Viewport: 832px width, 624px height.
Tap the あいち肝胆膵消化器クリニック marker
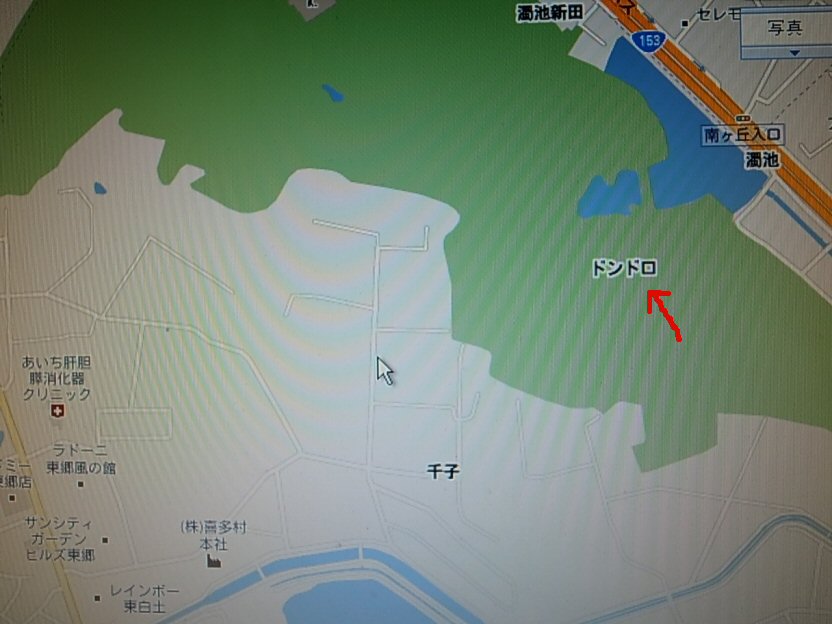point(57,411)
